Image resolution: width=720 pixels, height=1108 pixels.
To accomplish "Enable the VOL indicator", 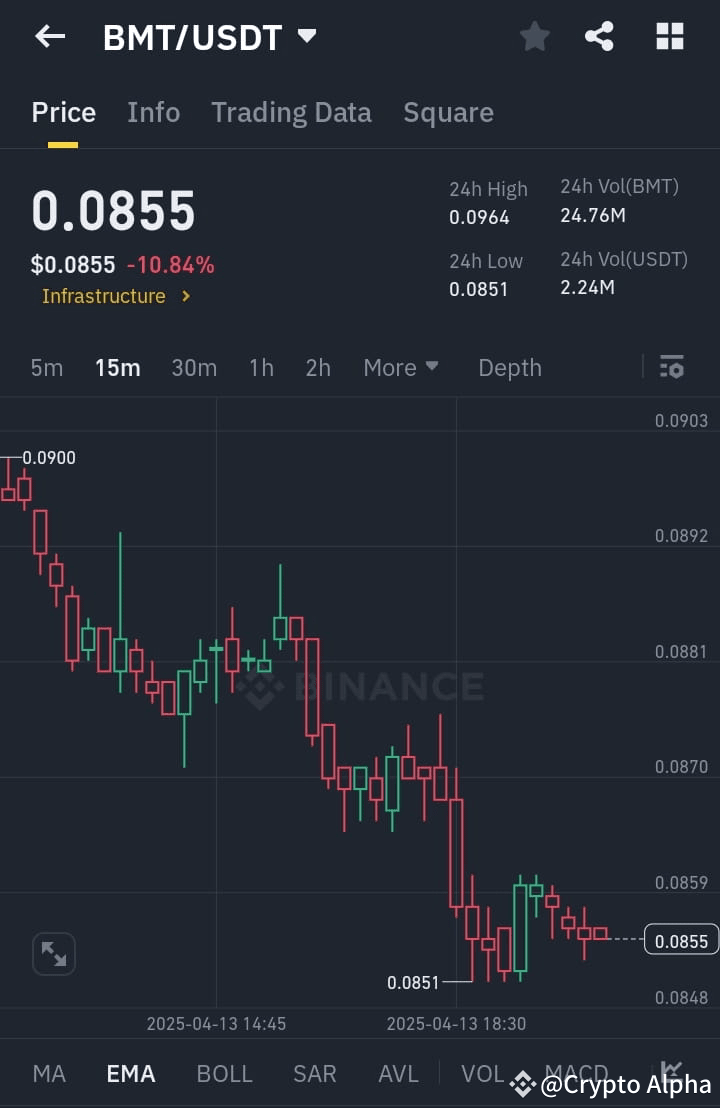I will (483, 1072).
